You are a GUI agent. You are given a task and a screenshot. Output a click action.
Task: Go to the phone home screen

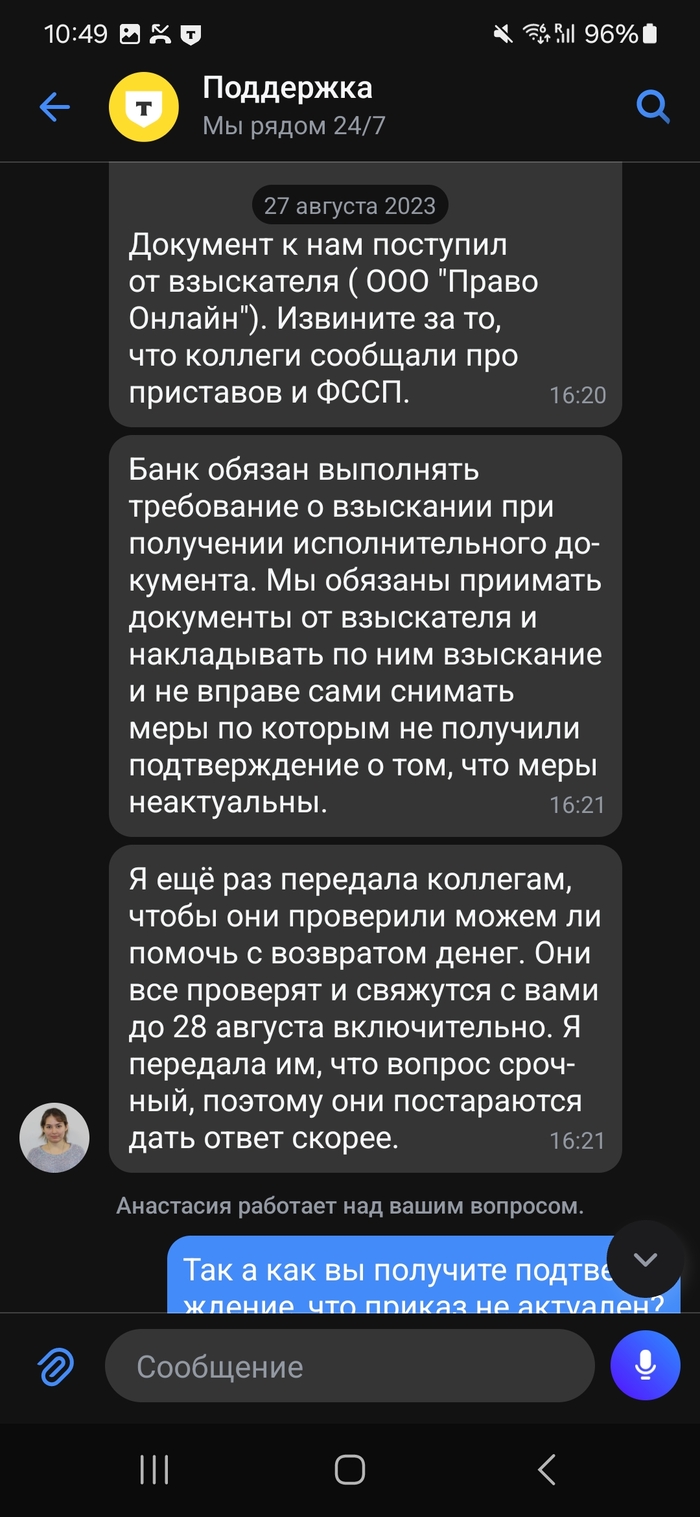point(349,1469)
